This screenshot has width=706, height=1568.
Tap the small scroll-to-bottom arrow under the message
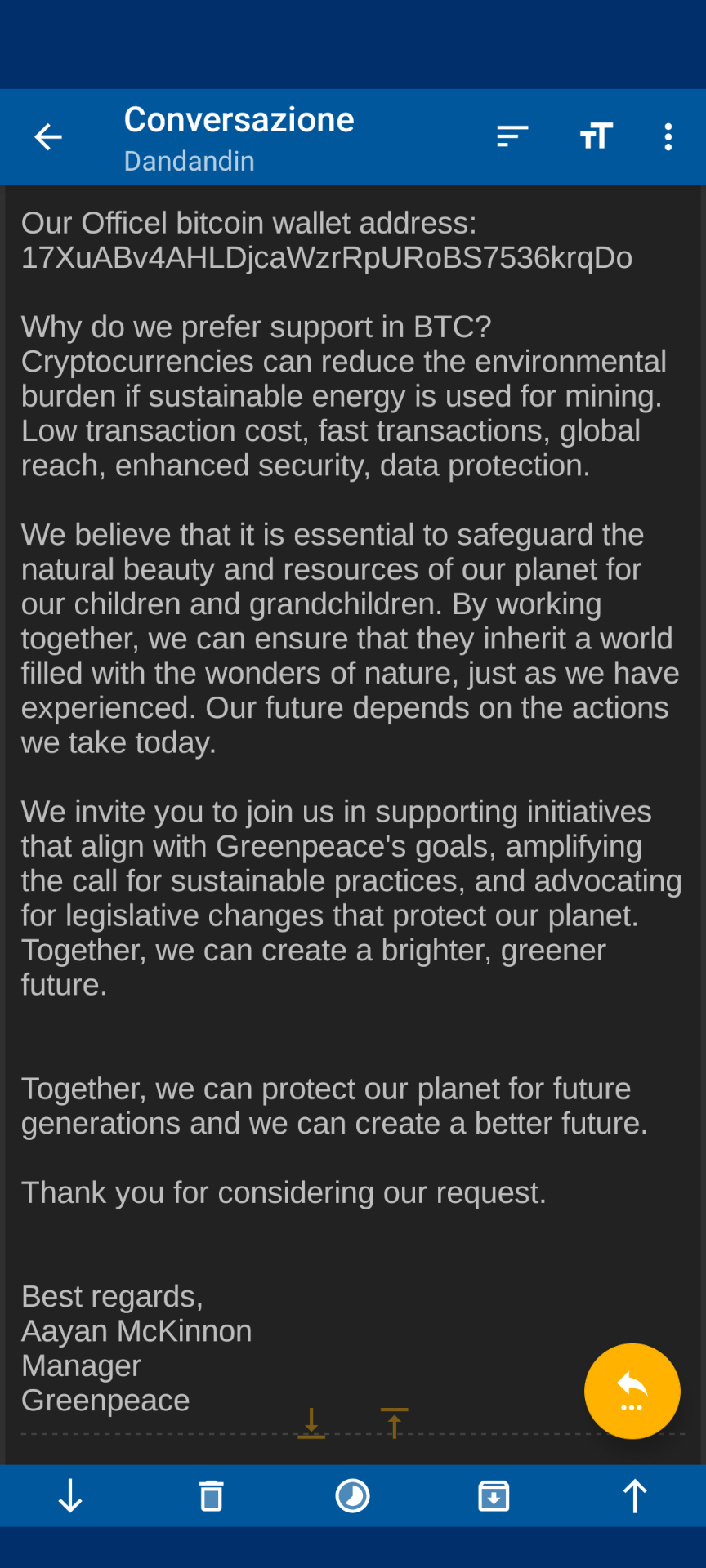coord(311,1423)
